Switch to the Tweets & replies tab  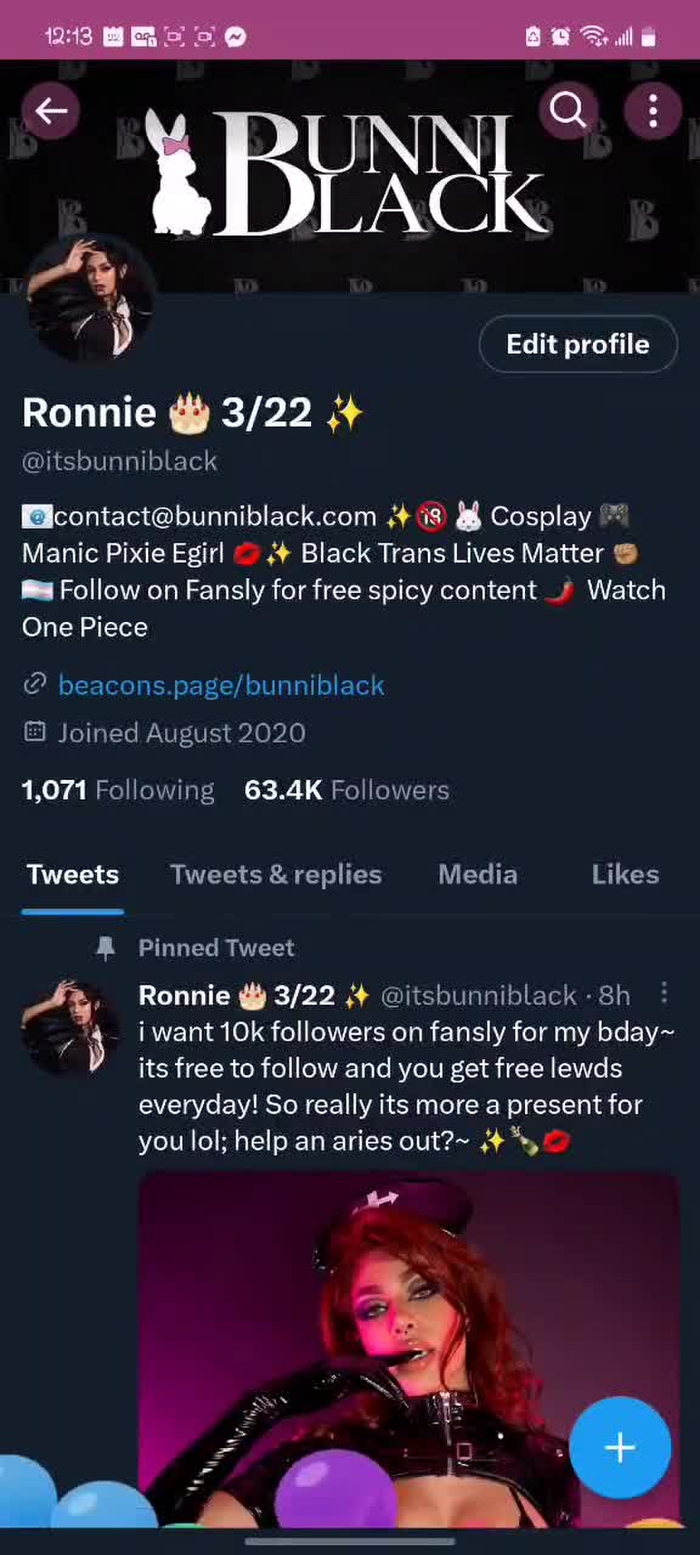tap(275, 874)
